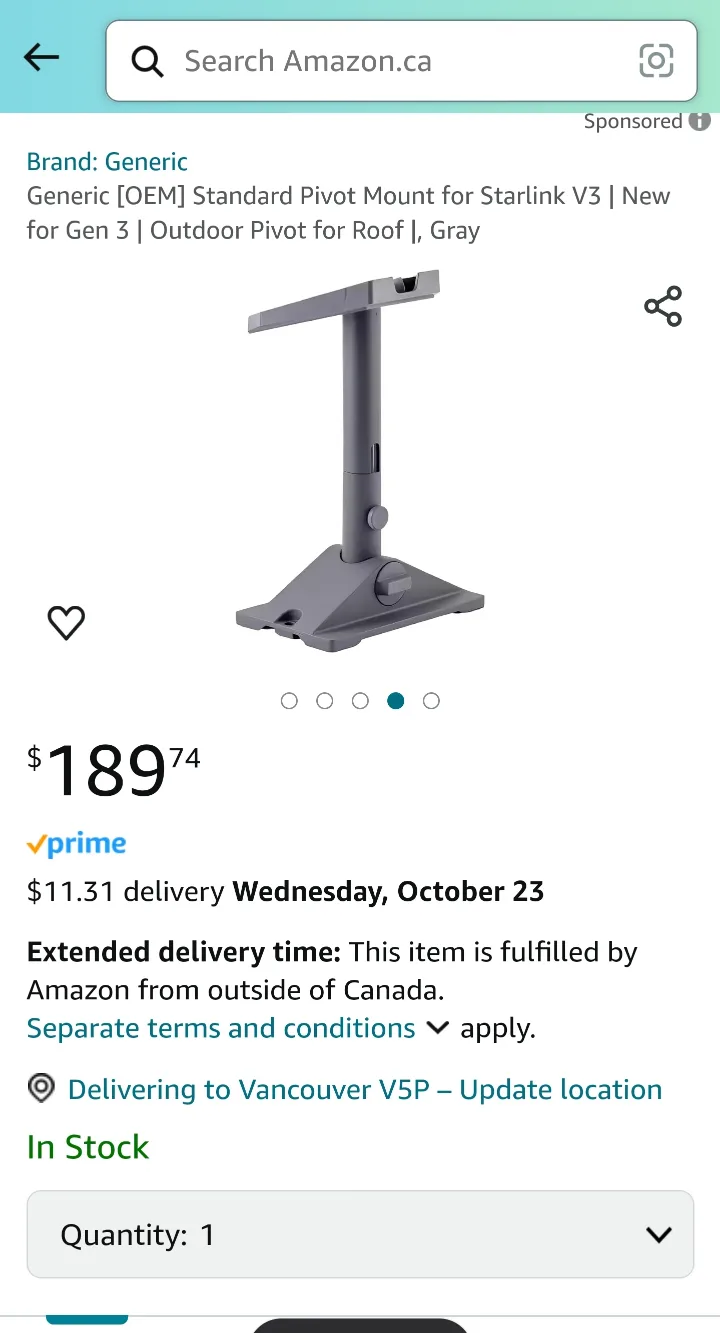This screenshot has width=720, height=1333.
Task: Select the last image carousel dot
Action: click(x=431, y=701)
